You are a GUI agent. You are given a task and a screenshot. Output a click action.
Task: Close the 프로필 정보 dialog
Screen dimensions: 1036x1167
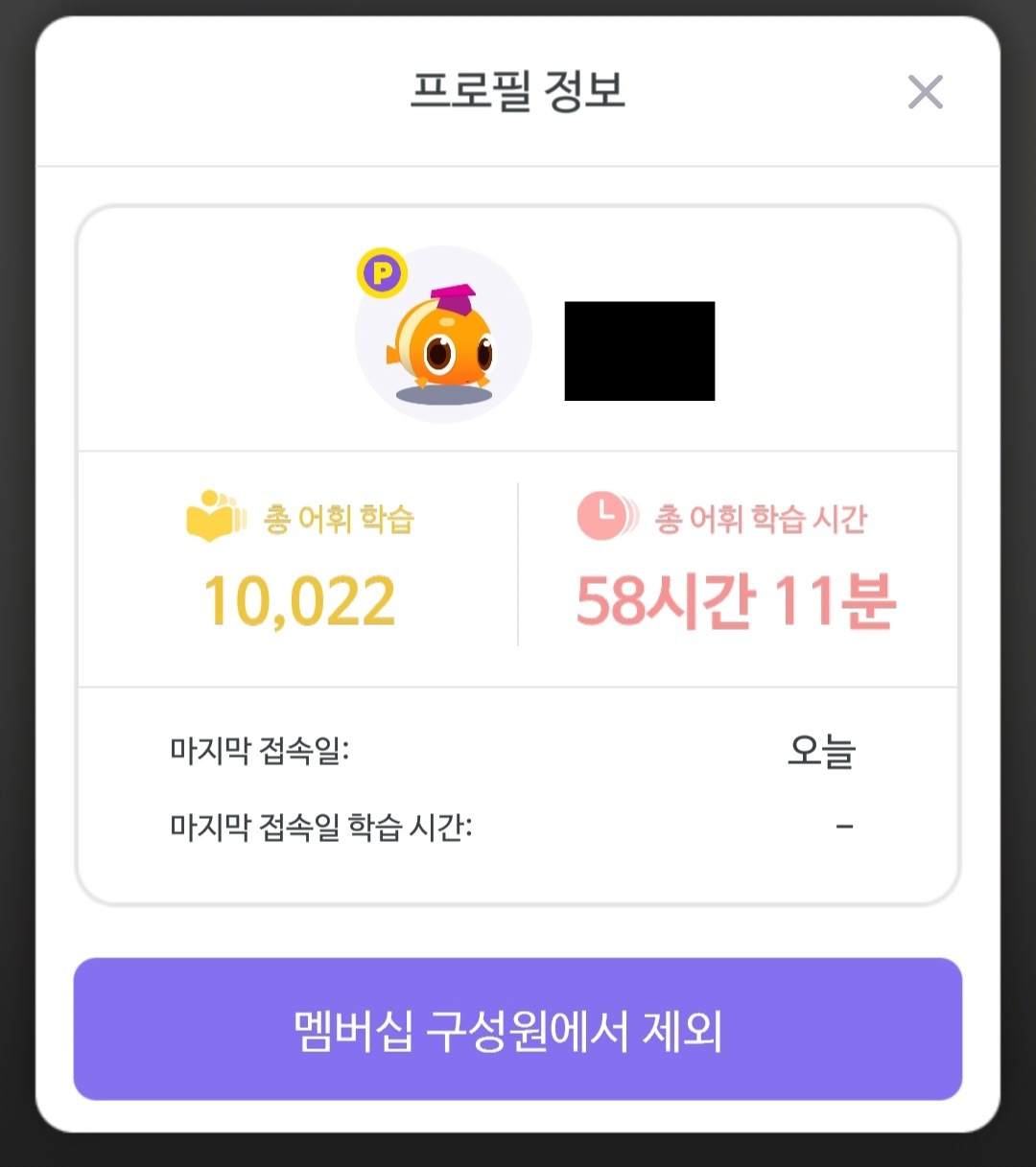click(x=925, y=92)
